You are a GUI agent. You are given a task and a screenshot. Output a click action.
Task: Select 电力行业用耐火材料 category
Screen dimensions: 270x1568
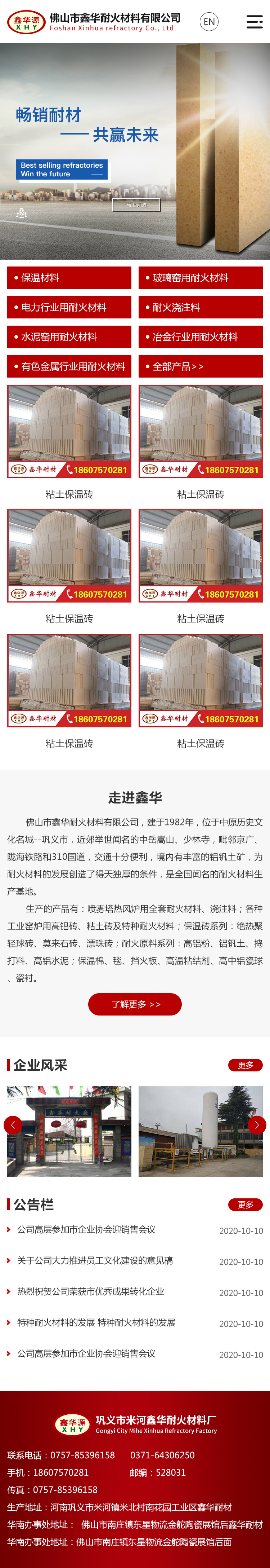69,307
